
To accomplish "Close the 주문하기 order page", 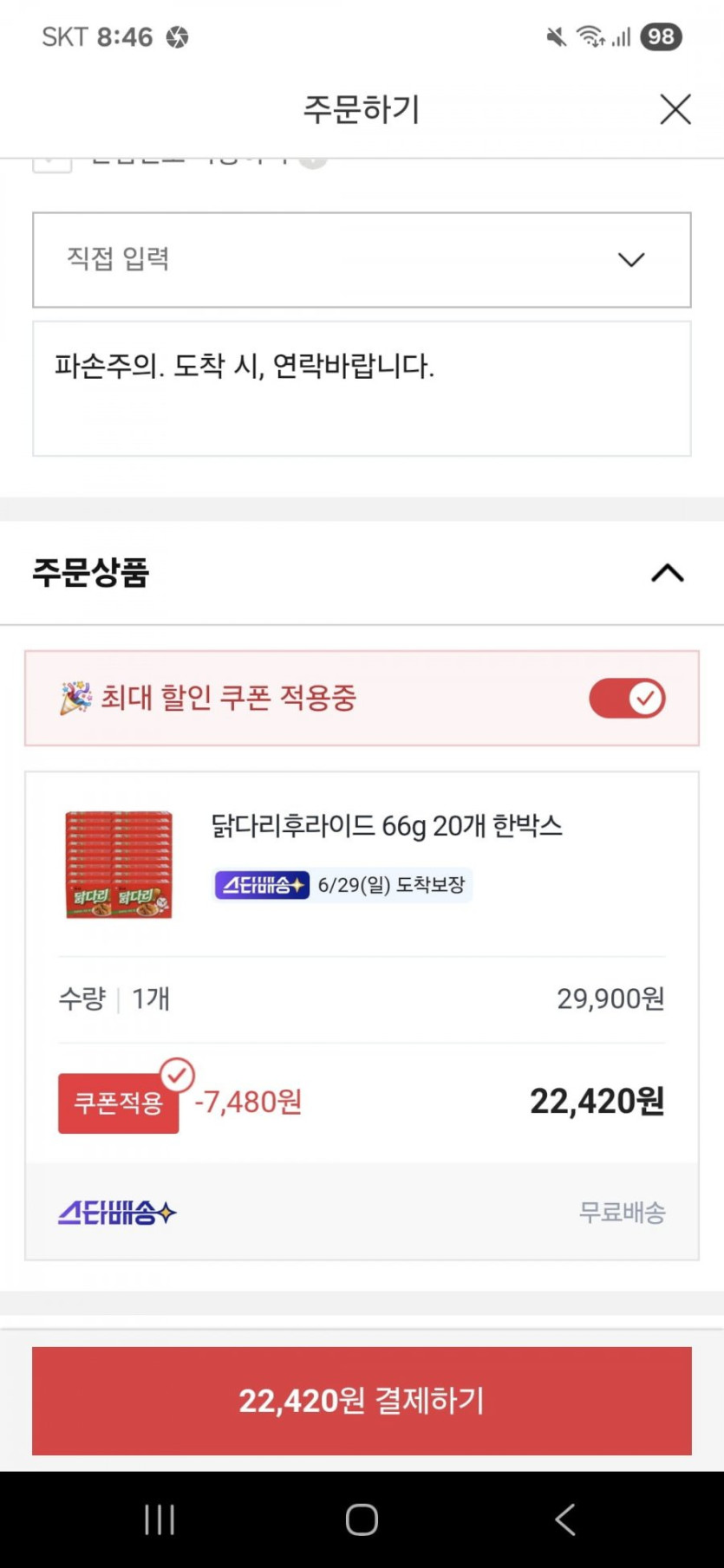I will pos(675,110).
